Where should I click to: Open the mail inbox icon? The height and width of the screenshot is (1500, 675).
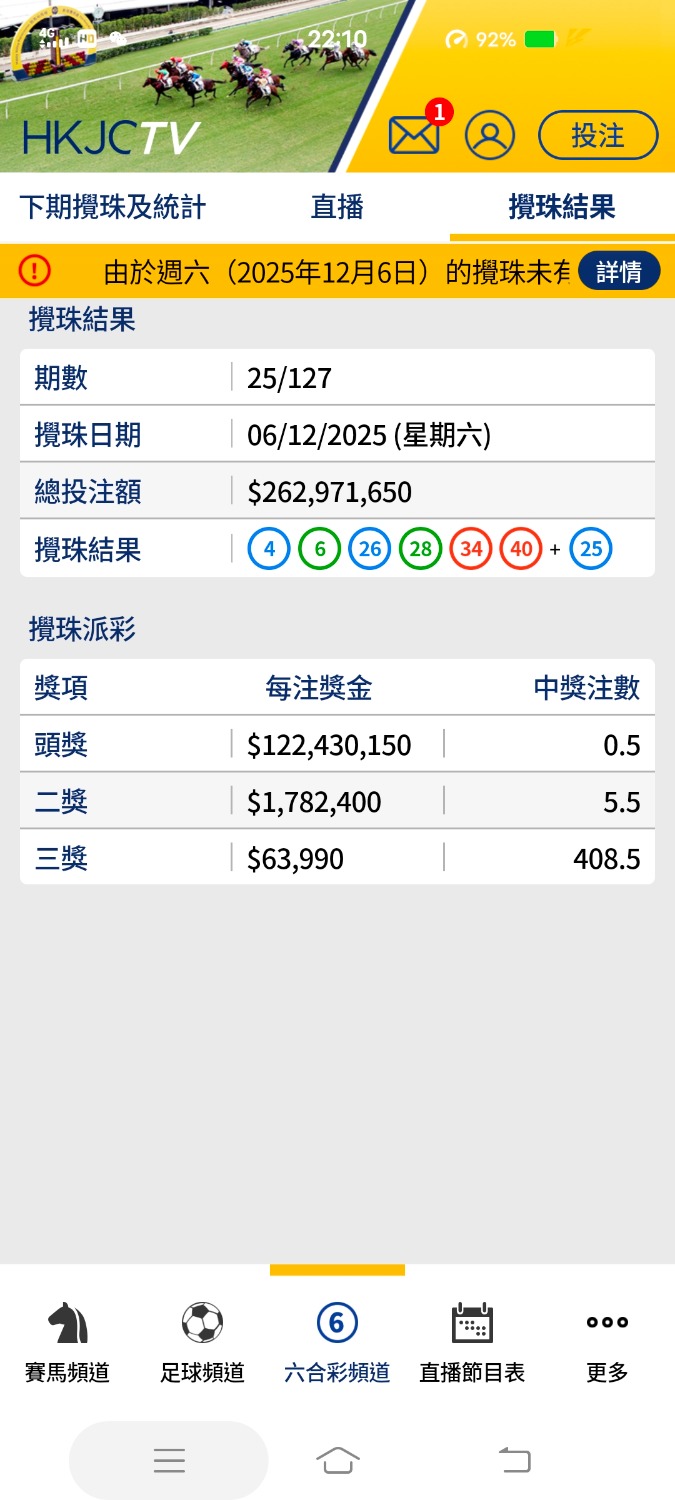pos(414,135)
